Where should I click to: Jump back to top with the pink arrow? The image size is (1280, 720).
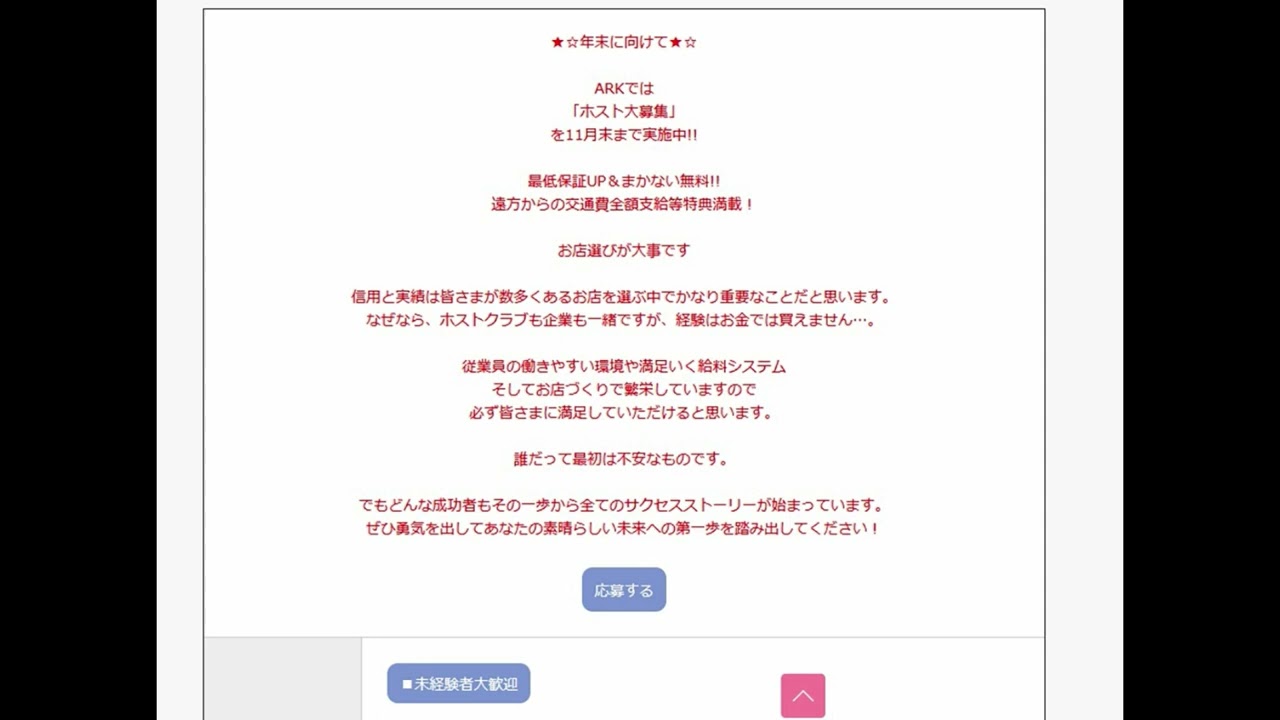(x=802, y=696)
